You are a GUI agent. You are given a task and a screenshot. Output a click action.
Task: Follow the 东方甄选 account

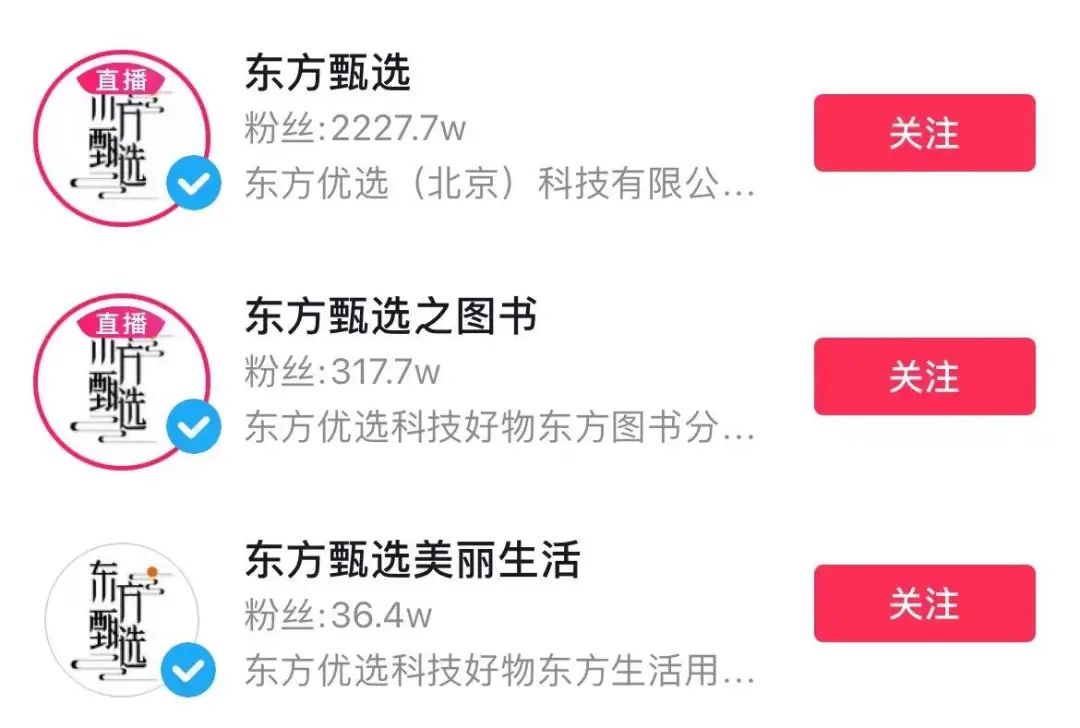click(x=924, y=133)
